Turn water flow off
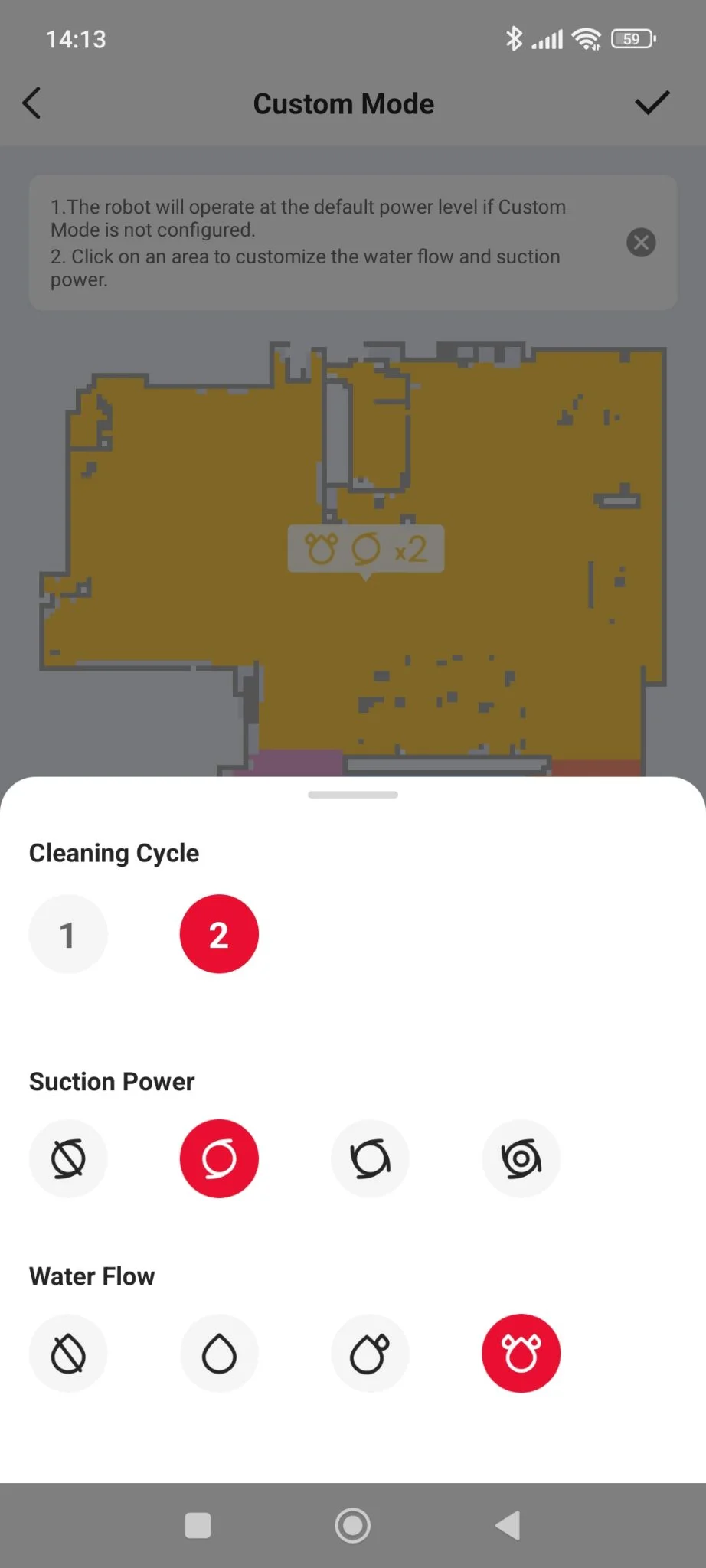706x1568 pixels. 68,1354
